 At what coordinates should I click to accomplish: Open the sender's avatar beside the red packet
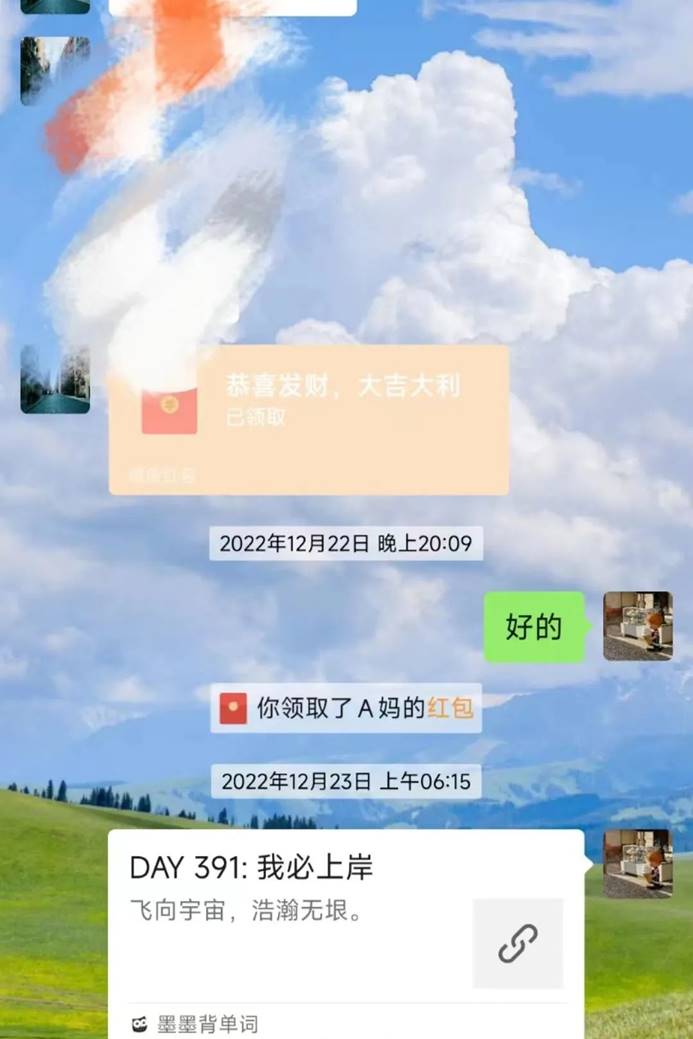(55, 379)
